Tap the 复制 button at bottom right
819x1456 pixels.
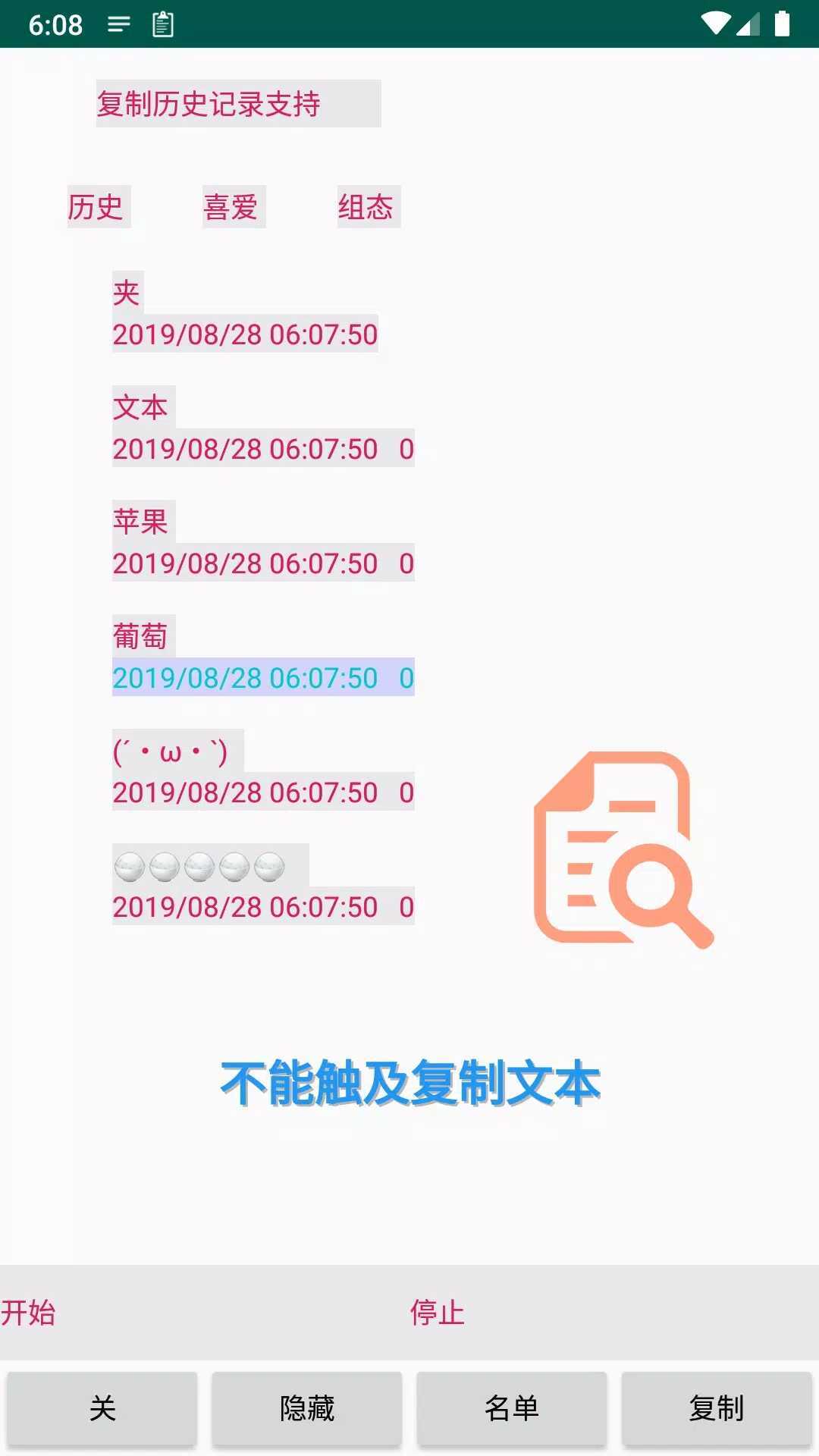(x=716, y=1408)
